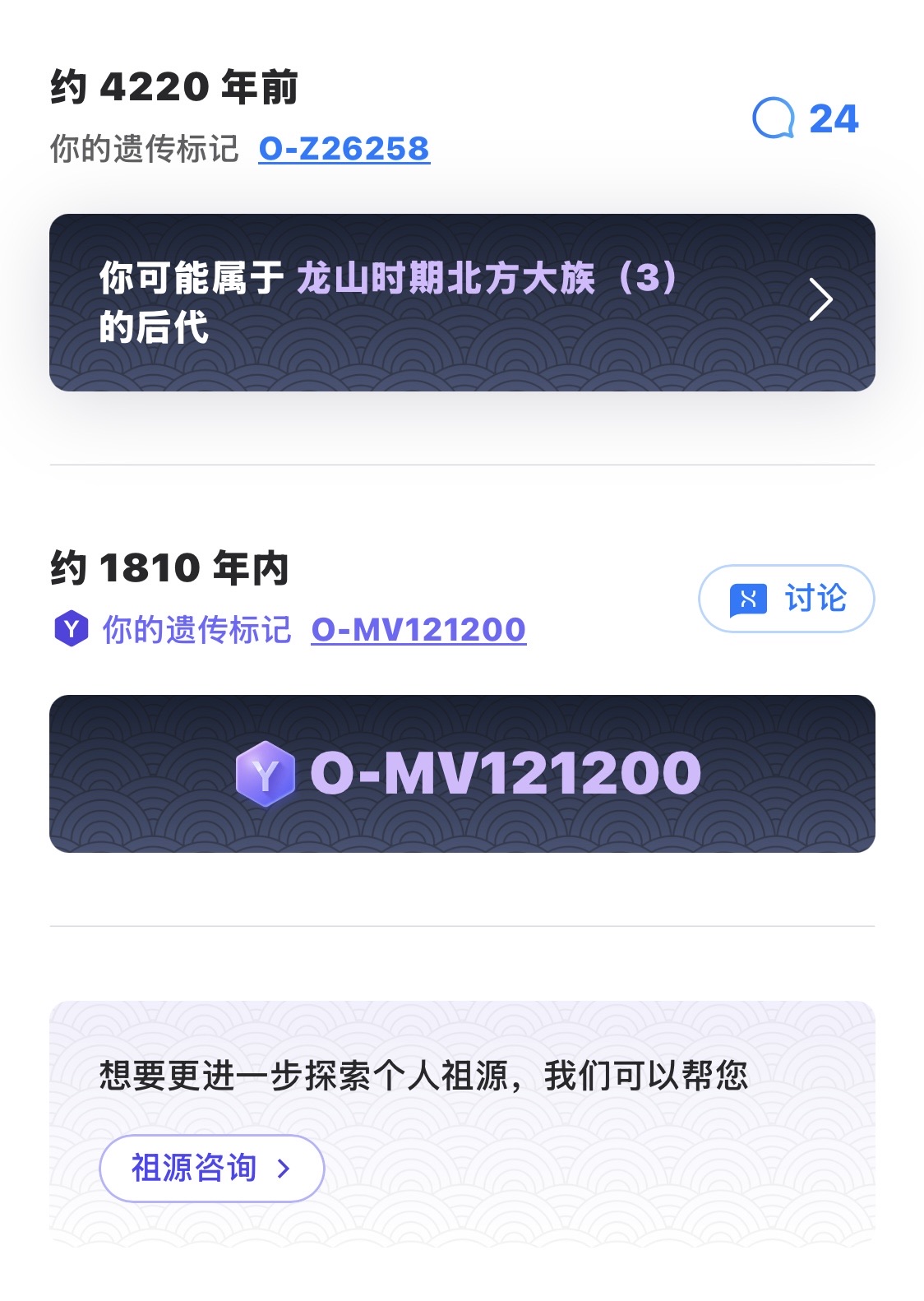Image resolution: width=924 pixels, height=1301 pixels.
Task: Open the O-Z26258 genetic marker link
Action: click(x=344, y=149)
